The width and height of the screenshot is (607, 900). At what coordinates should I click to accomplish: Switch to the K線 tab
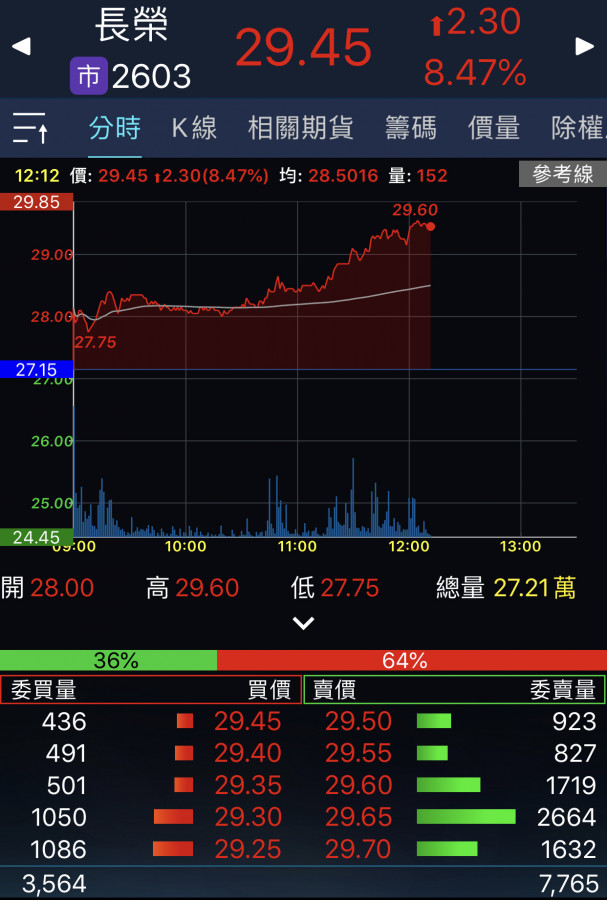point(194,128)
